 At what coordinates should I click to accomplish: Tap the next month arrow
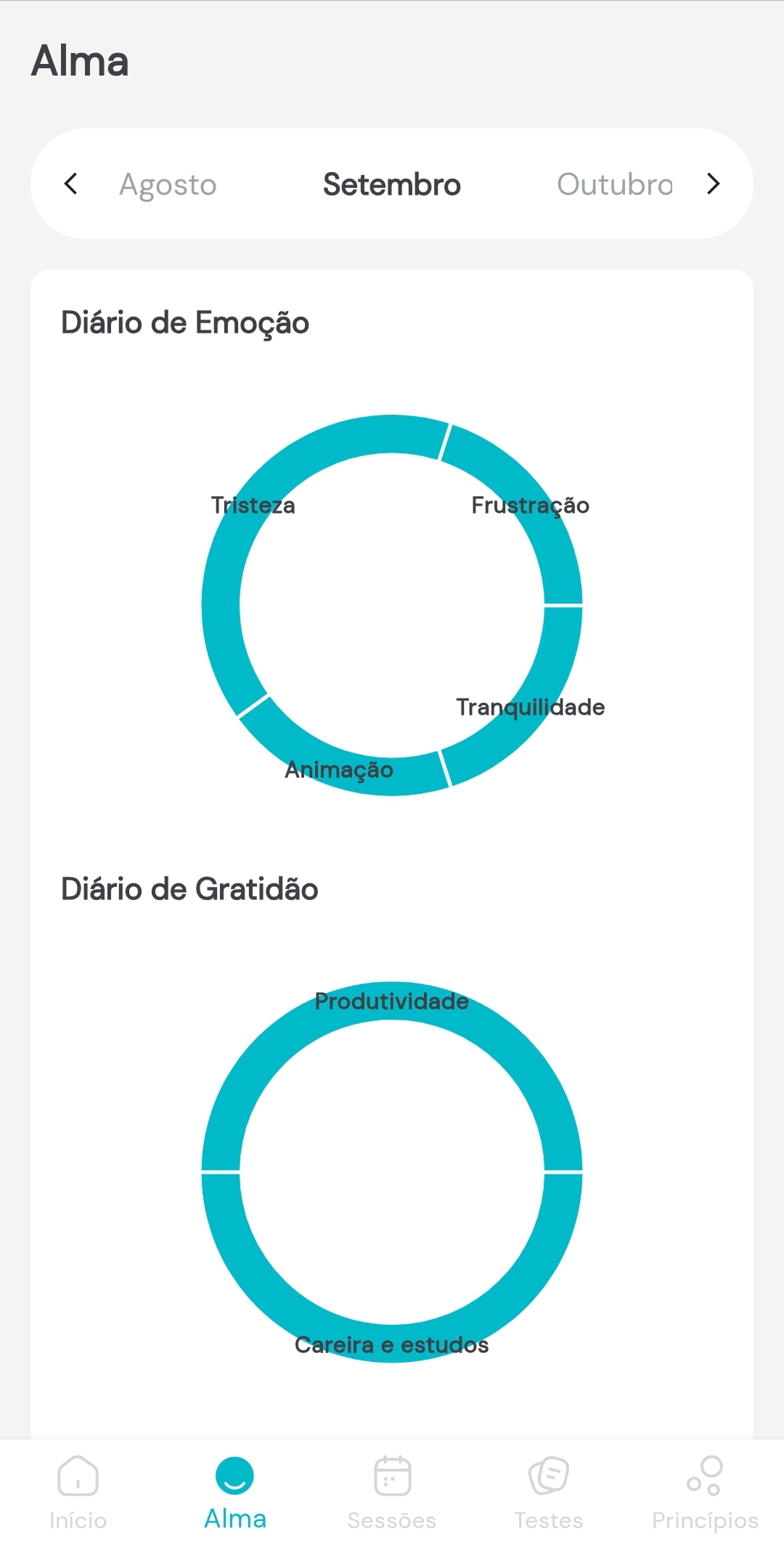click(x=714, y=184)
